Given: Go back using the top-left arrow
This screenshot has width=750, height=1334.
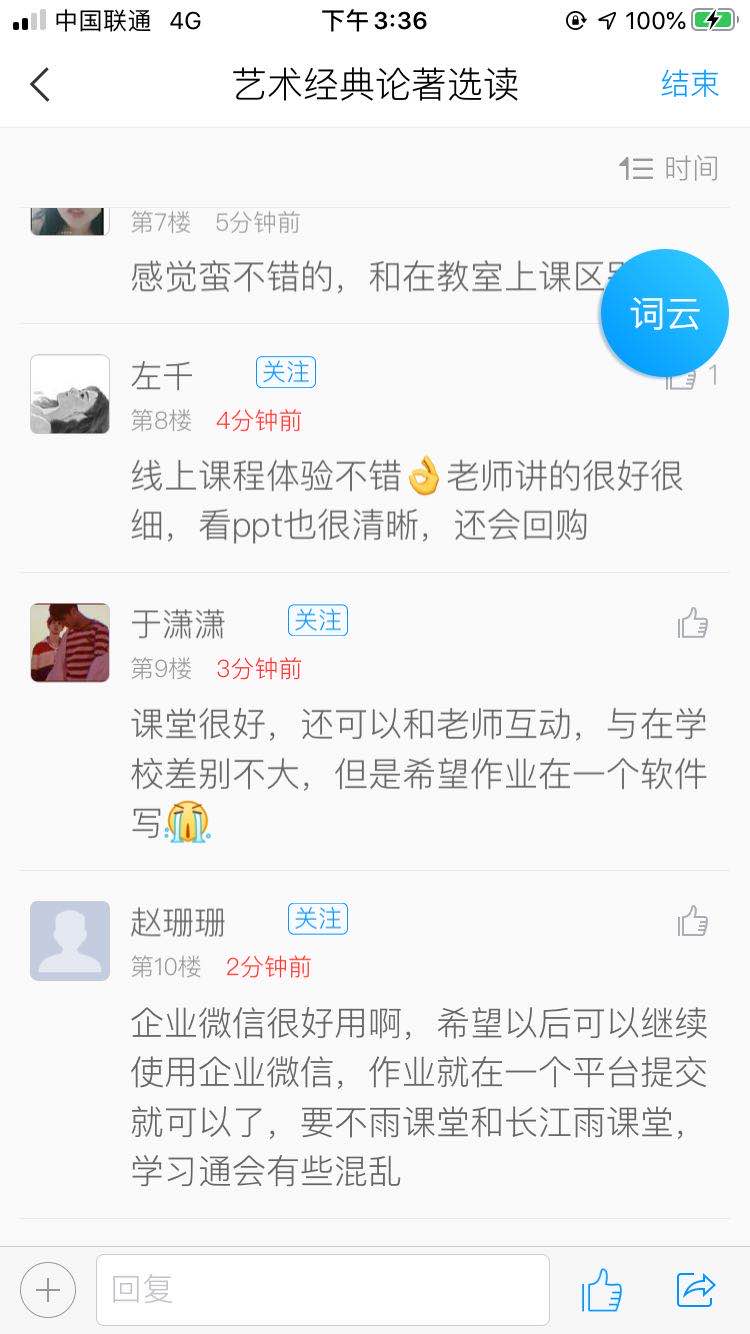Looking at the screenshot, I should (x=40, y=84).
